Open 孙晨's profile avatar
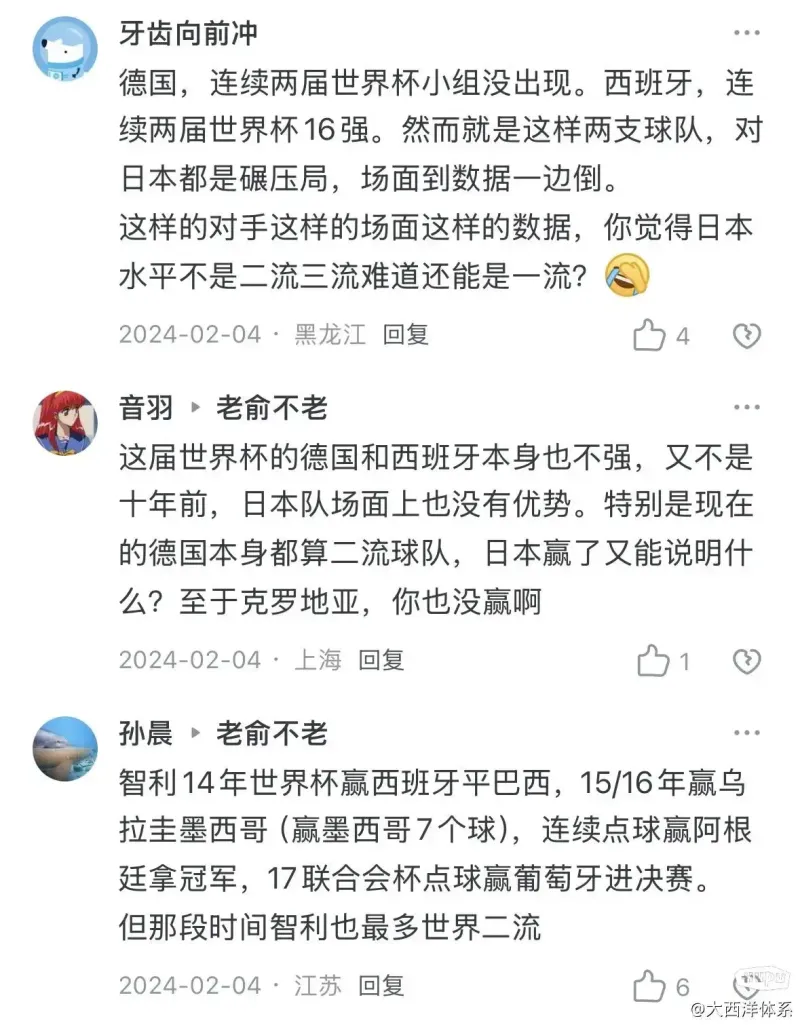The image size is (800, 1025). [x=65, y=748]
